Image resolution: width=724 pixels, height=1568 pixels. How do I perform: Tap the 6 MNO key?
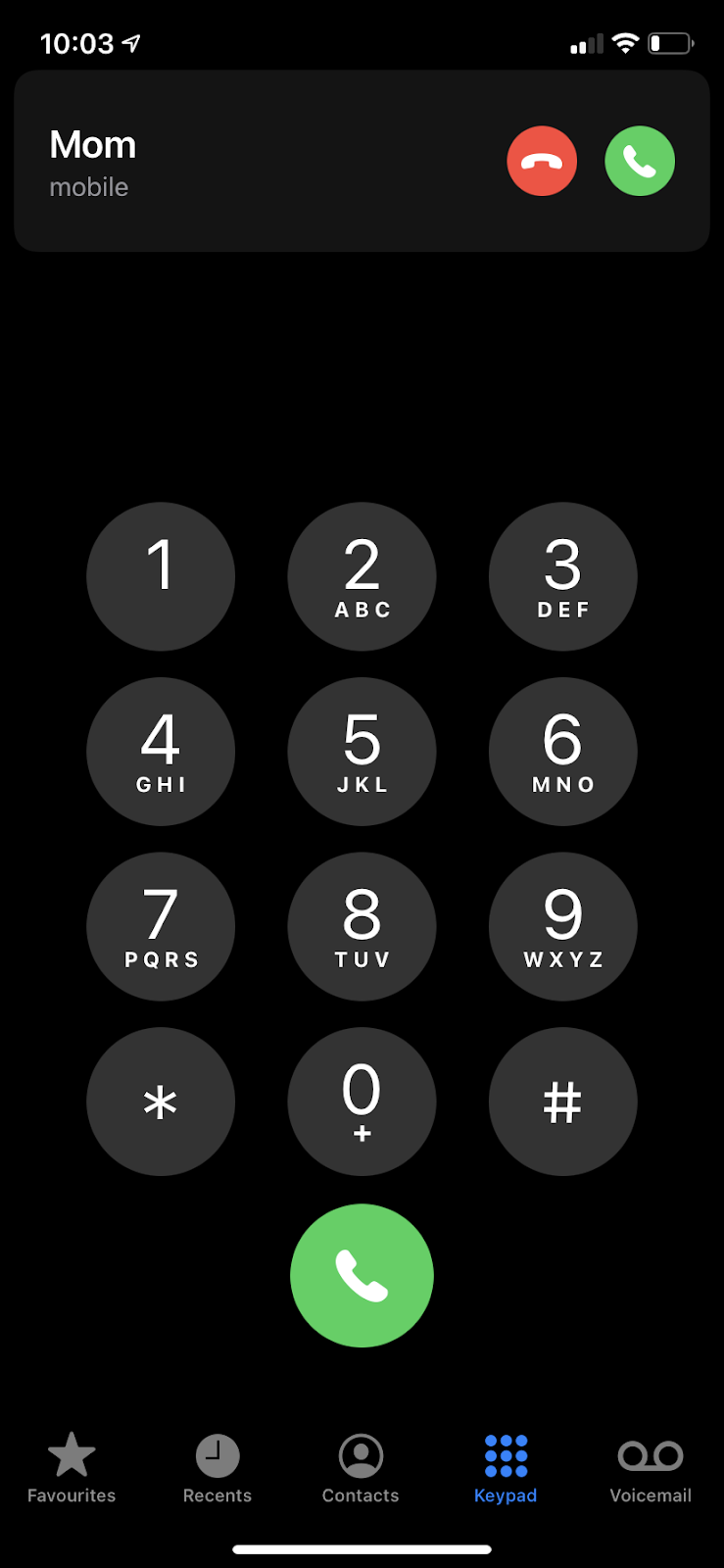click(563, 752)
